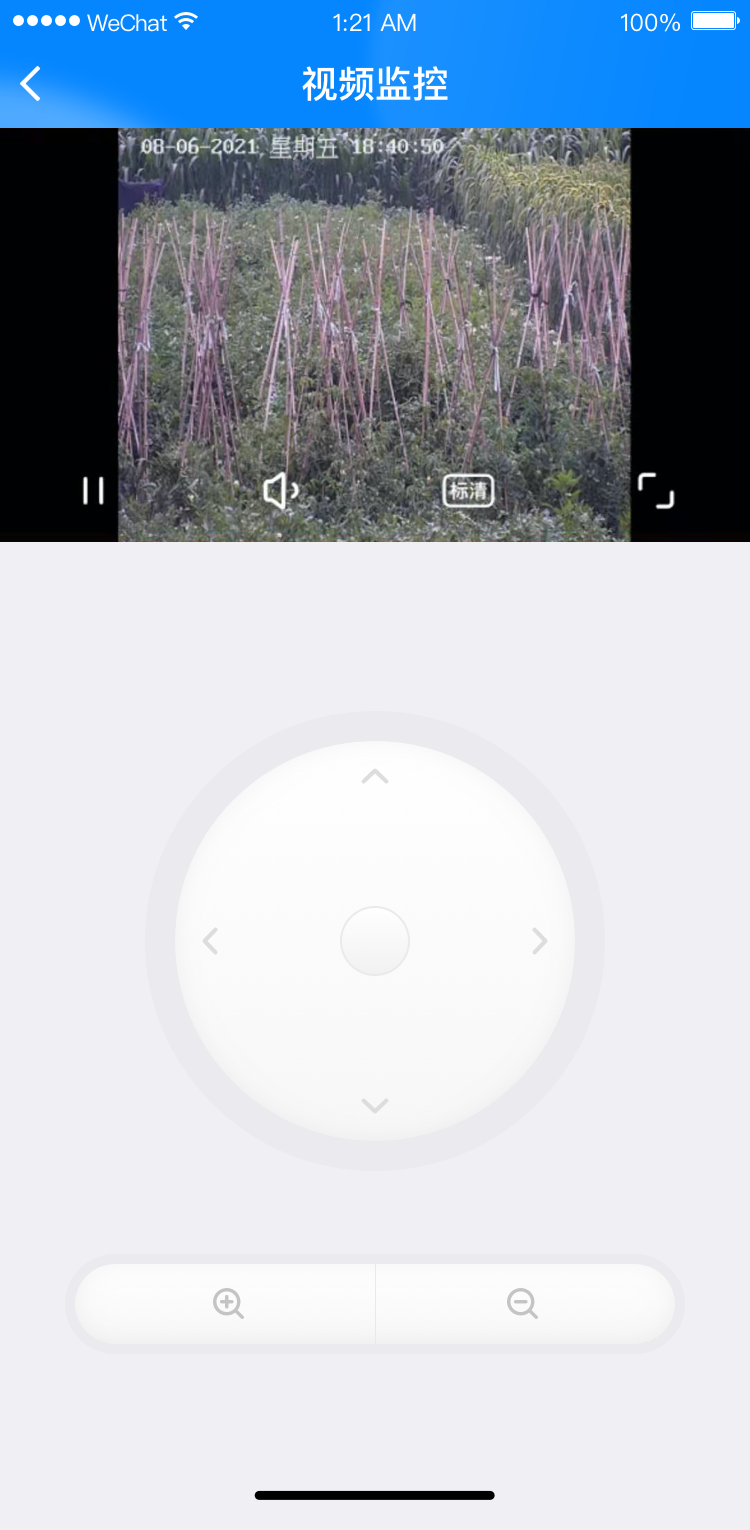
Task: Tilt the camera up with the up arrow
Action: tap(375, 777)
